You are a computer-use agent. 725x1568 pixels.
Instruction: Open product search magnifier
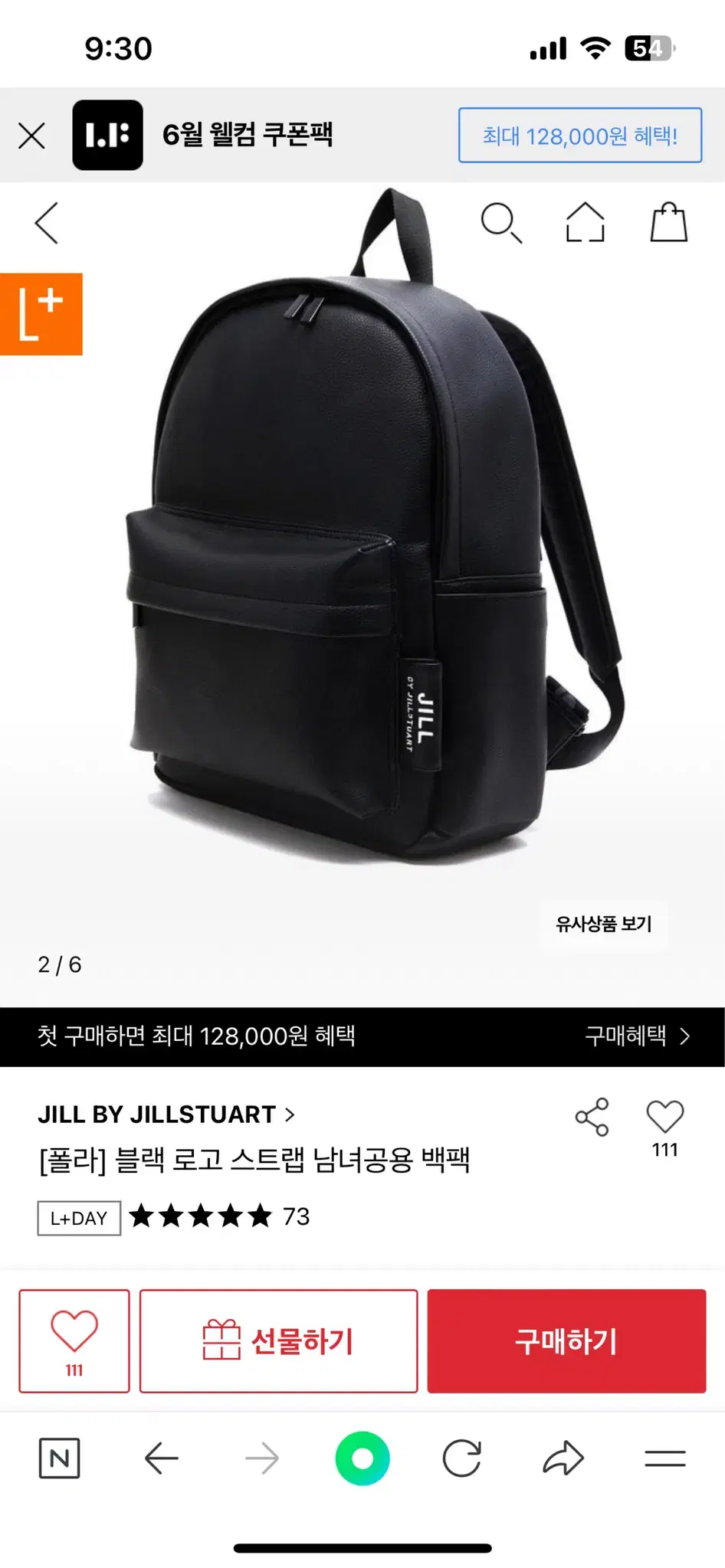pyautogui.click(x=500, y=223)
